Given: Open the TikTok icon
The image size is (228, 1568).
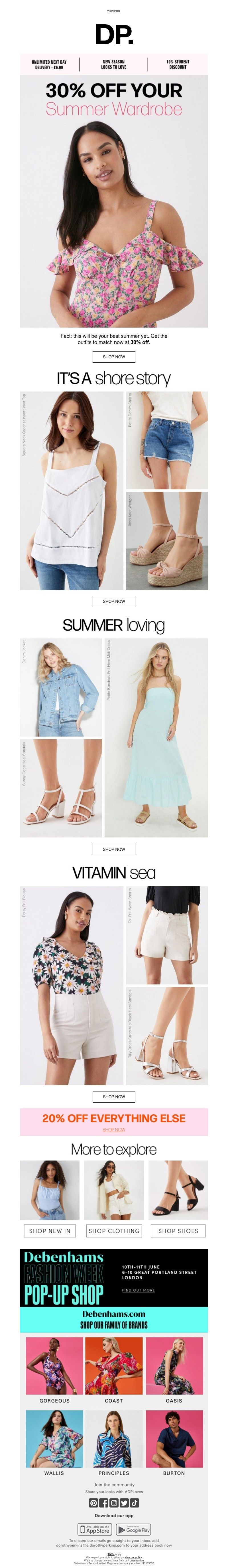Looking at the screenshot, I should pyautogui.click(x=134, y=1503).
